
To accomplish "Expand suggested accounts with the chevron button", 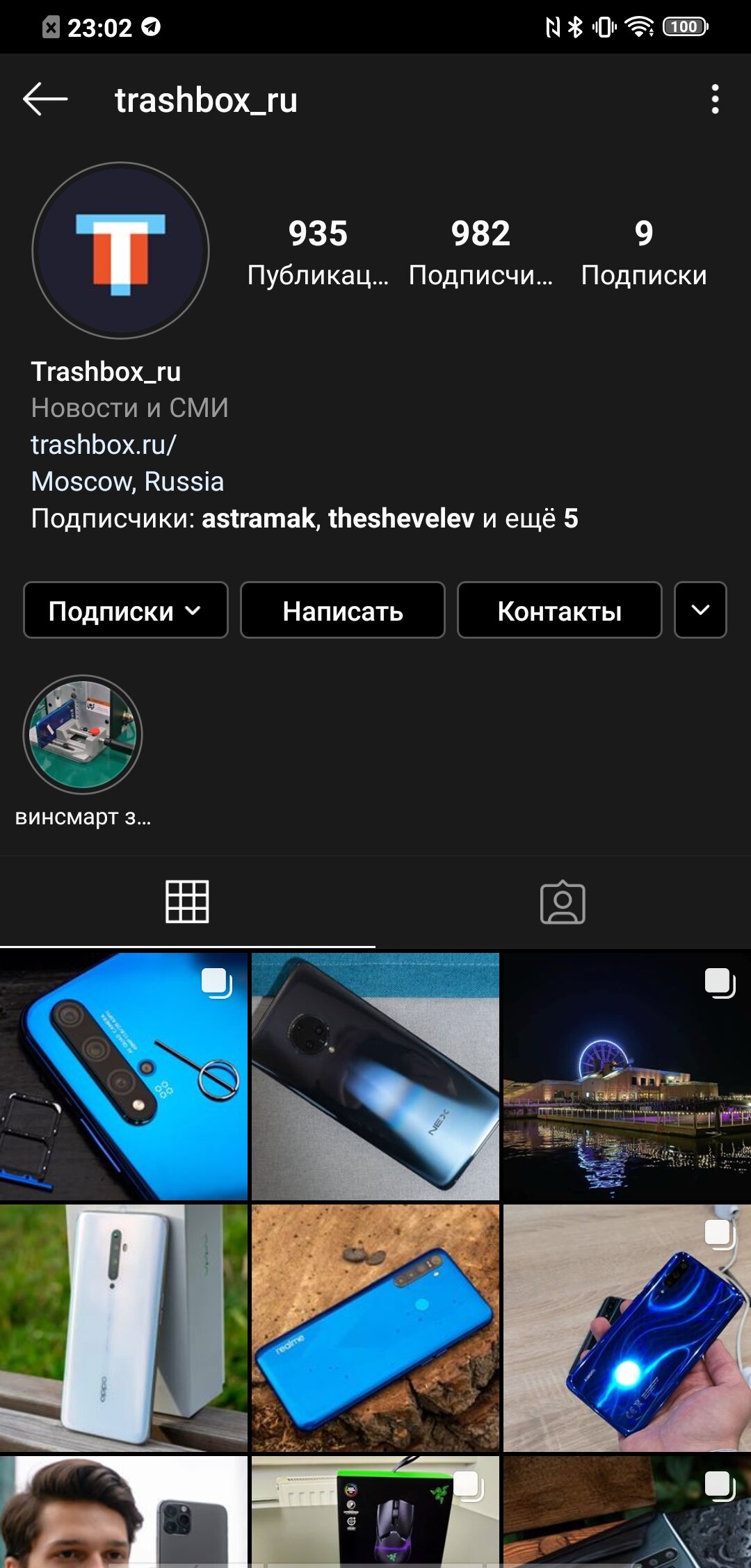I will 700,610.
